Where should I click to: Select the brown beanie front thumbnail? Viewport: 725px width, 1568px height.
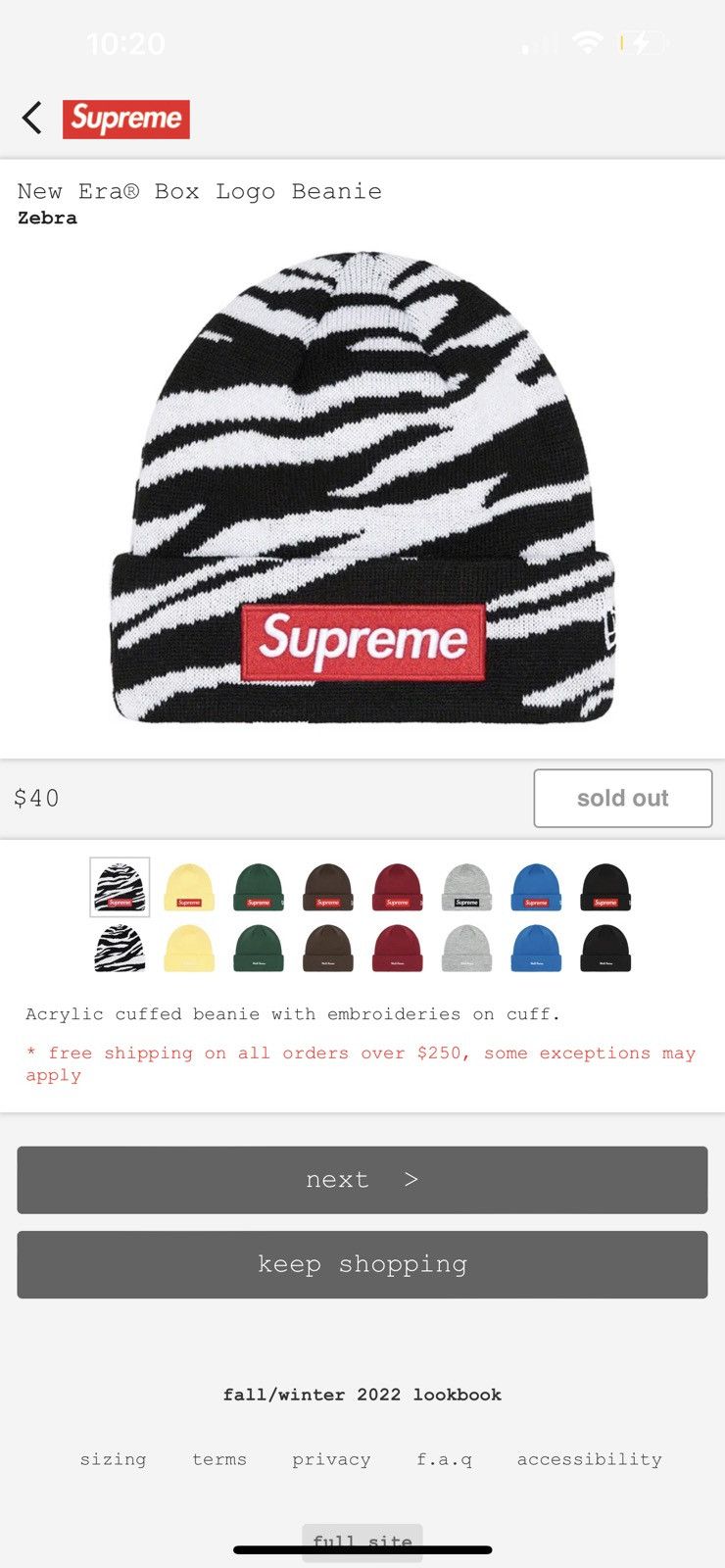point(328,887)
